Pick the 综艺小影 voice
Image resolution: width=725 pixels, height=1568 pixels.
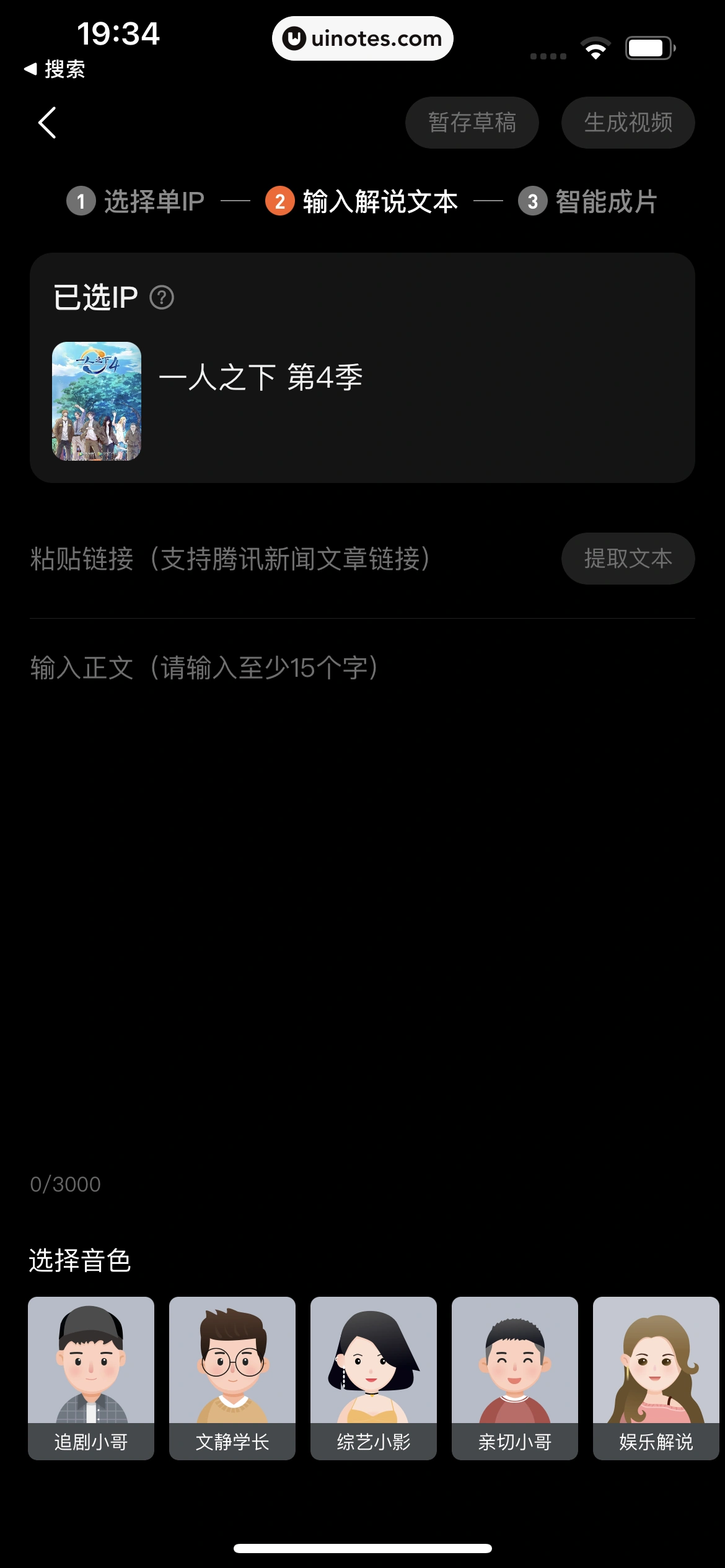click(x=374, y=1377)
